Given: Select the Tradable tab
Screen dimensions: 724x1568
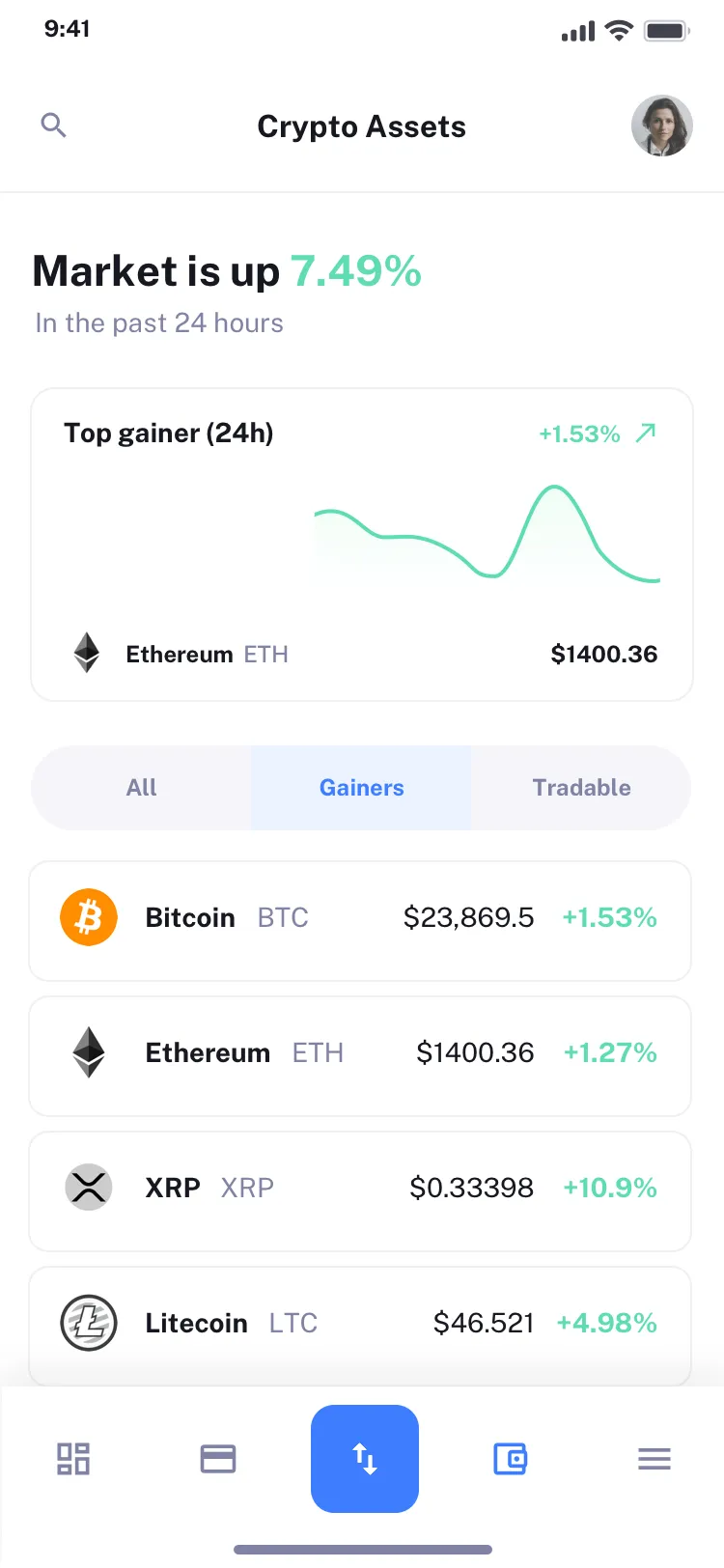Looking at the screenshot, I should tap(581, 787).
